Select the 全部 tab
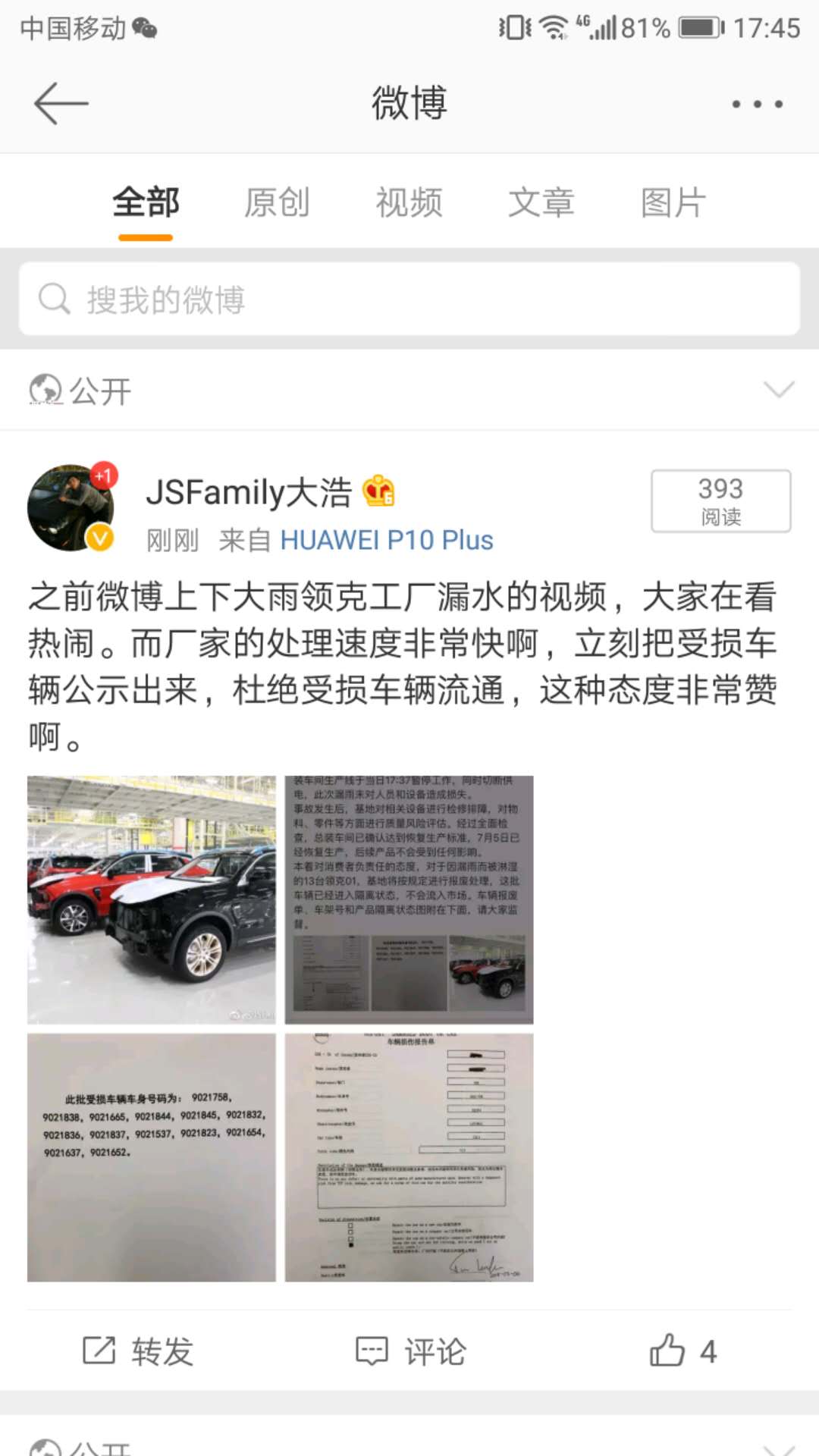Viewport: 819px width, 1456px height. coord(146,202)
